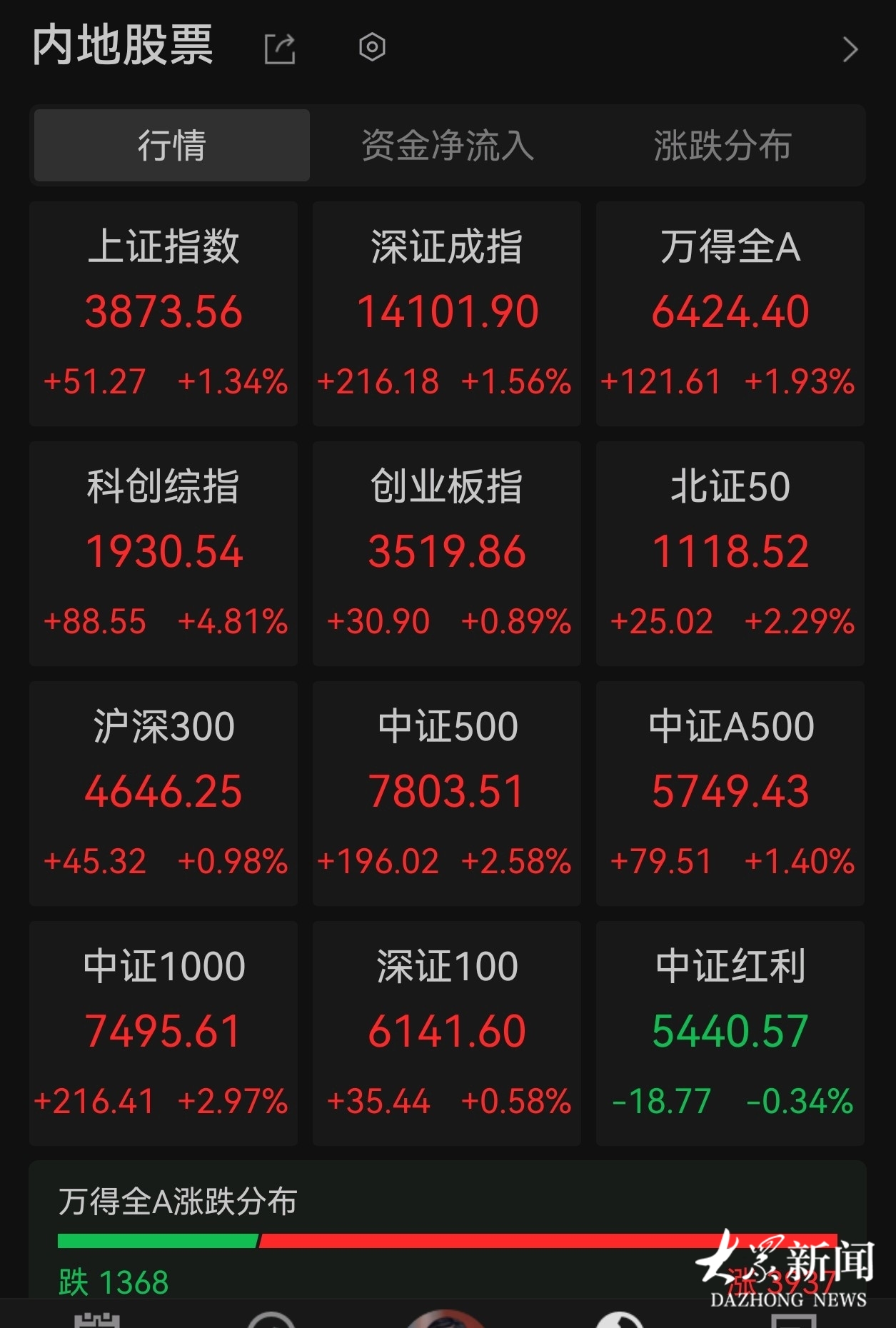View 万得全A index details

coord(730,313)
